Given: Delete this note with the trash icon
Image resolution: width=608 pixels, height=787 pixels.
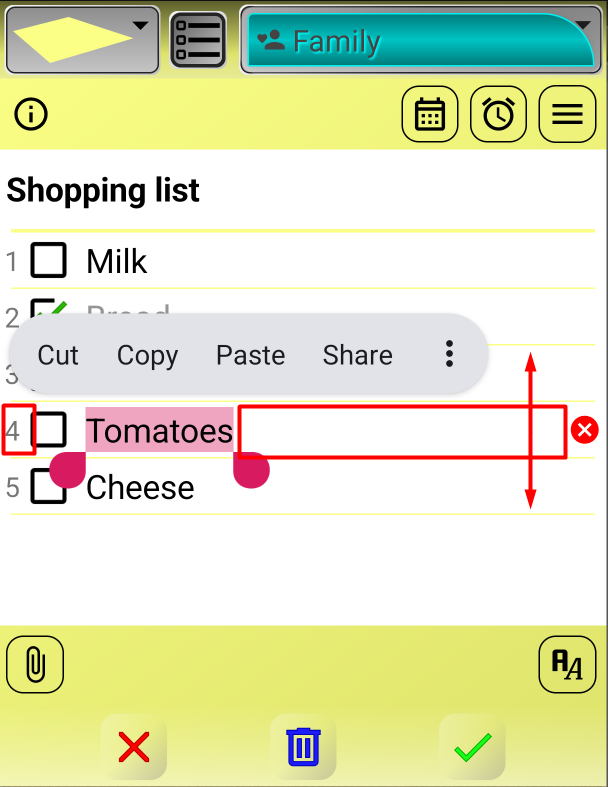Looking at the screenshot, I should point(303,747).
